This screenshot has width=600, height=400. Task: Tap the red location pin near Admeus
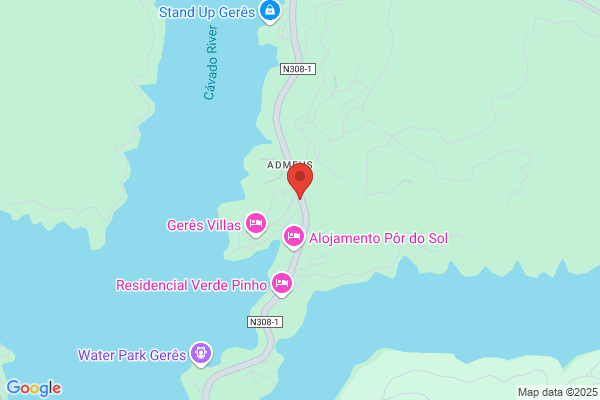[x=300, y=181]
